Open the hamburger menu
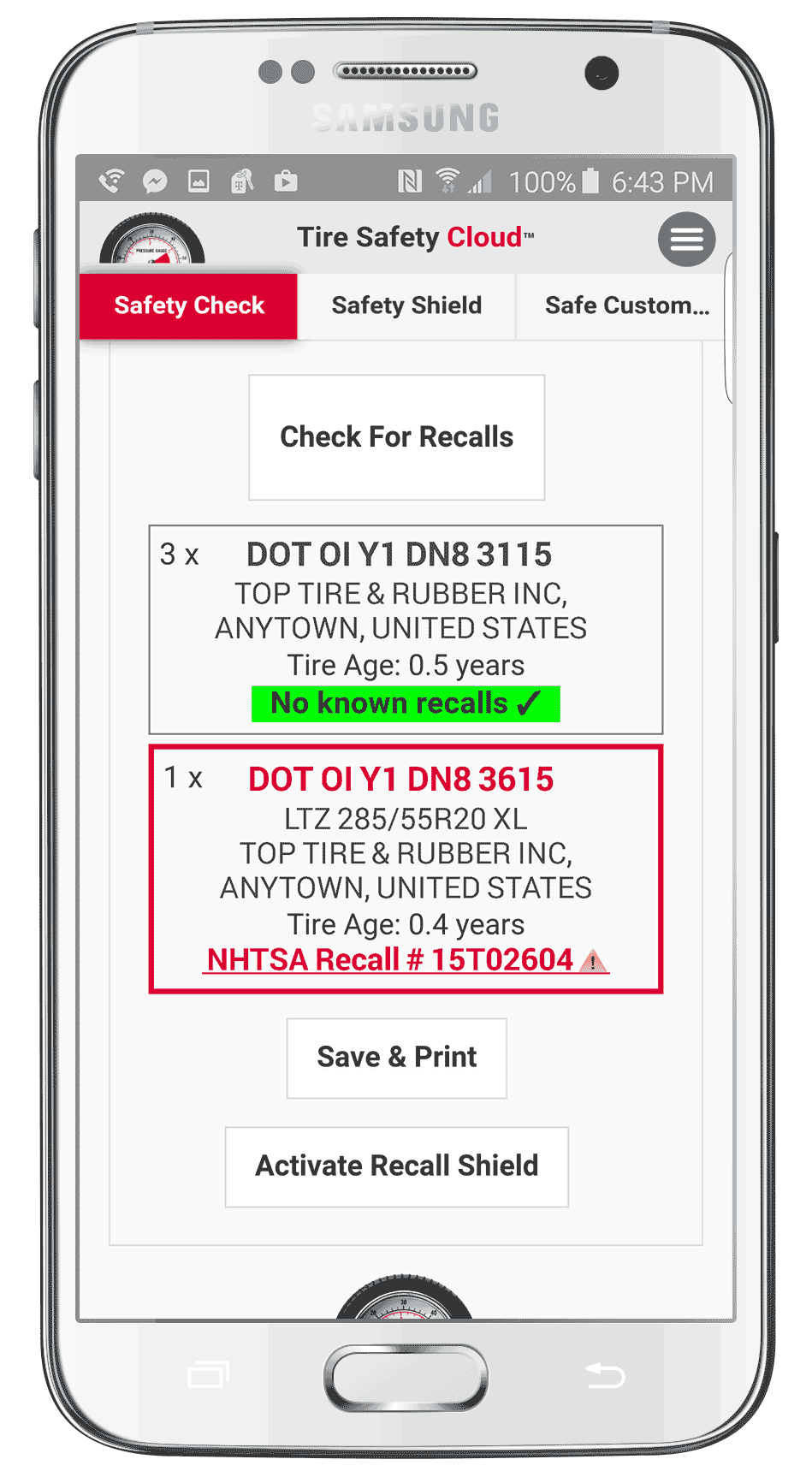The width and height of the screenshot is (812, 1477). click(x=686, y=239)
